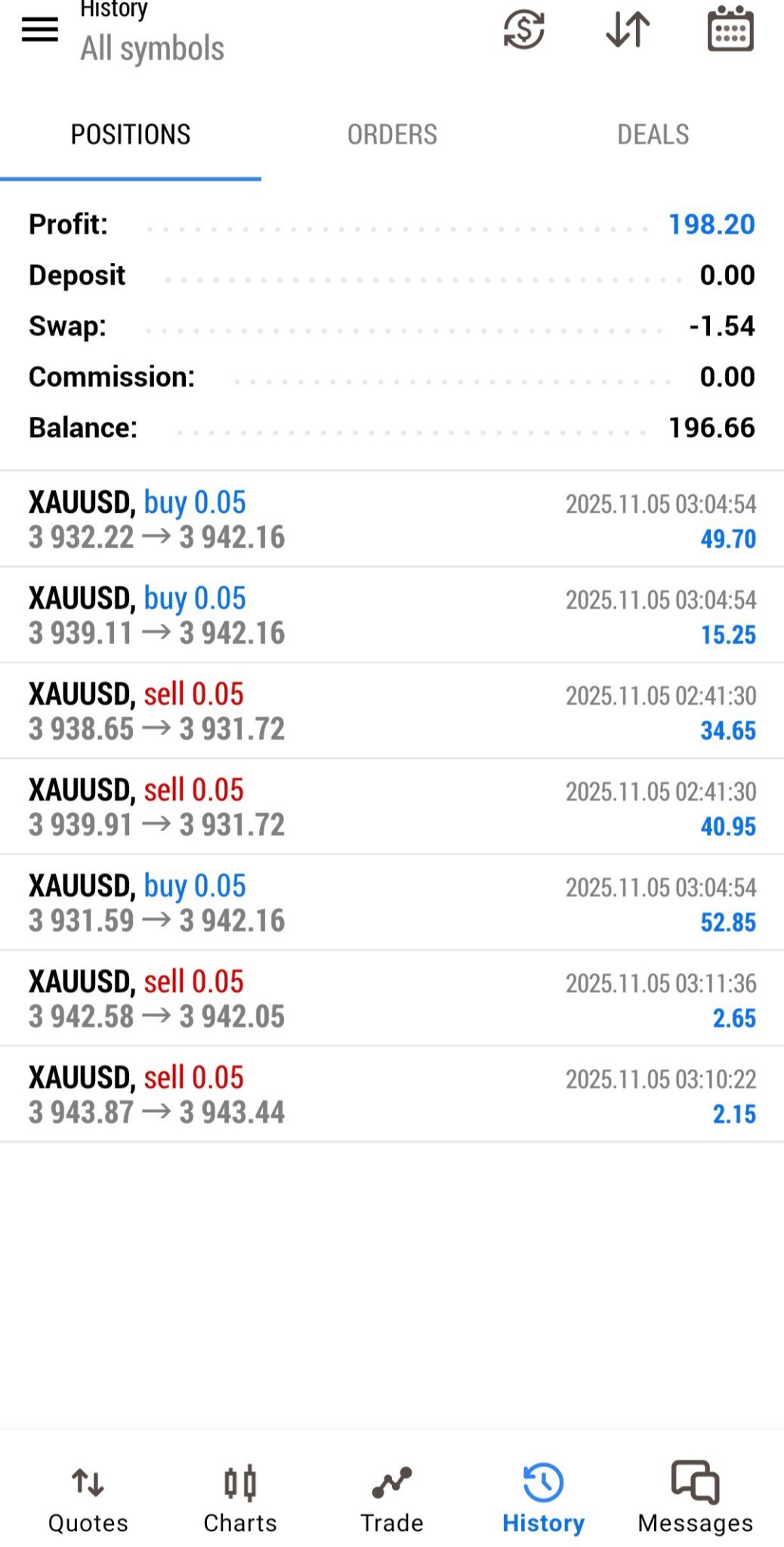Select the POSITIONS tab
784x1547 pixels.
point(131,134)
